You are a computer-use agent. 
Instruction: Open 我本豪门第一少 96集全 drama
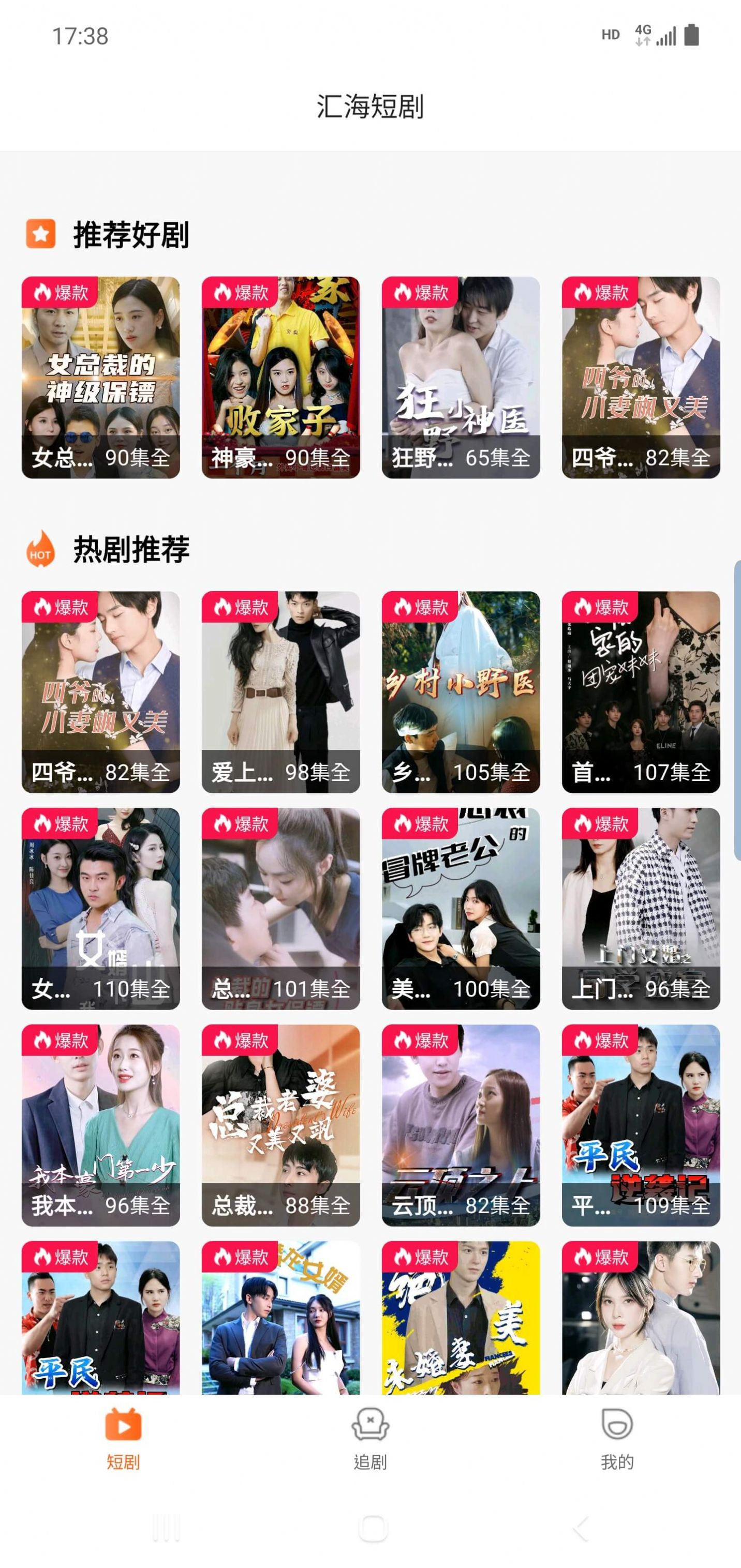tap(100, 1125)
